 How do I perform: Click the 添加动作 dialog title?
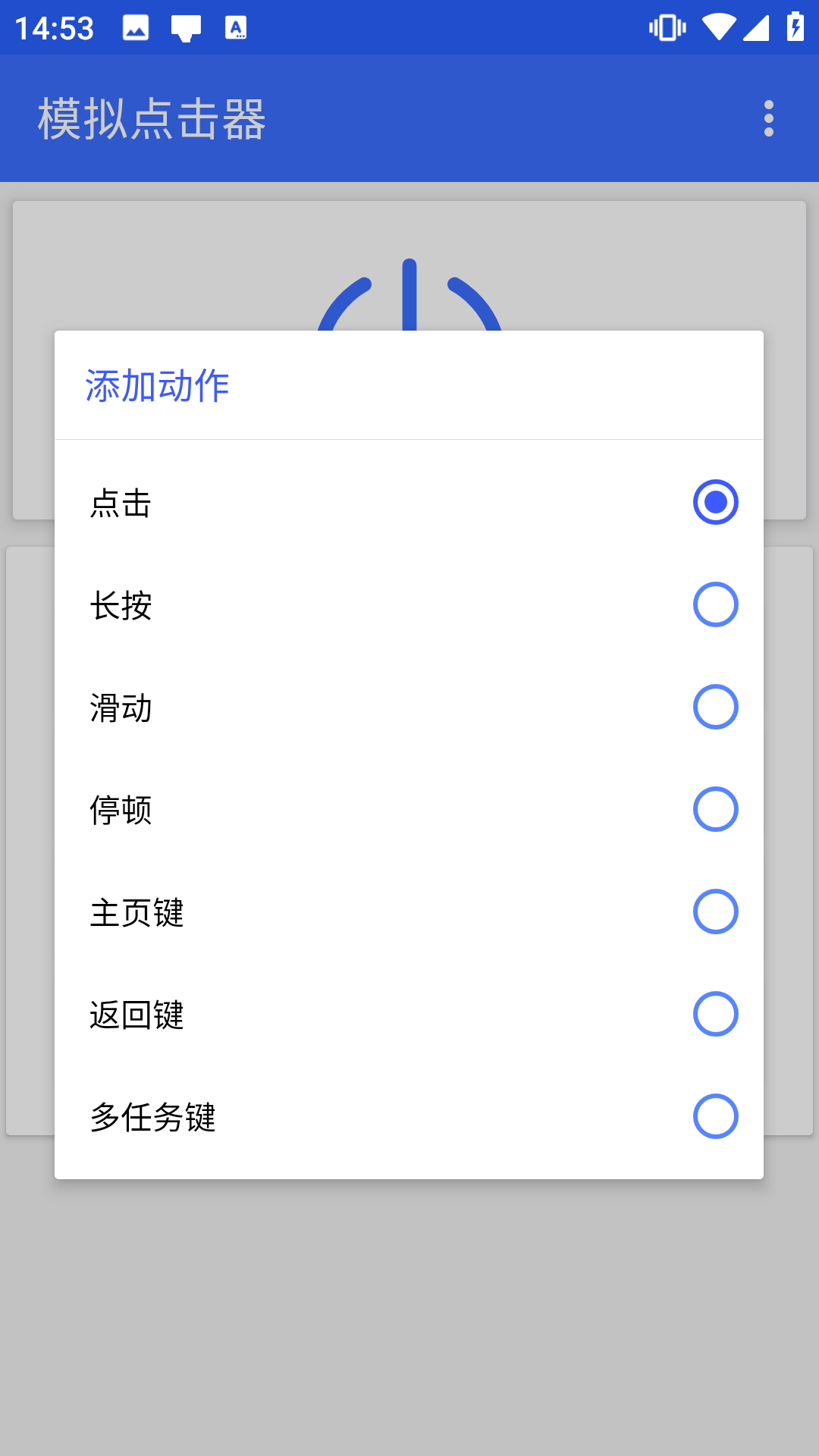[x=157, y=386]
